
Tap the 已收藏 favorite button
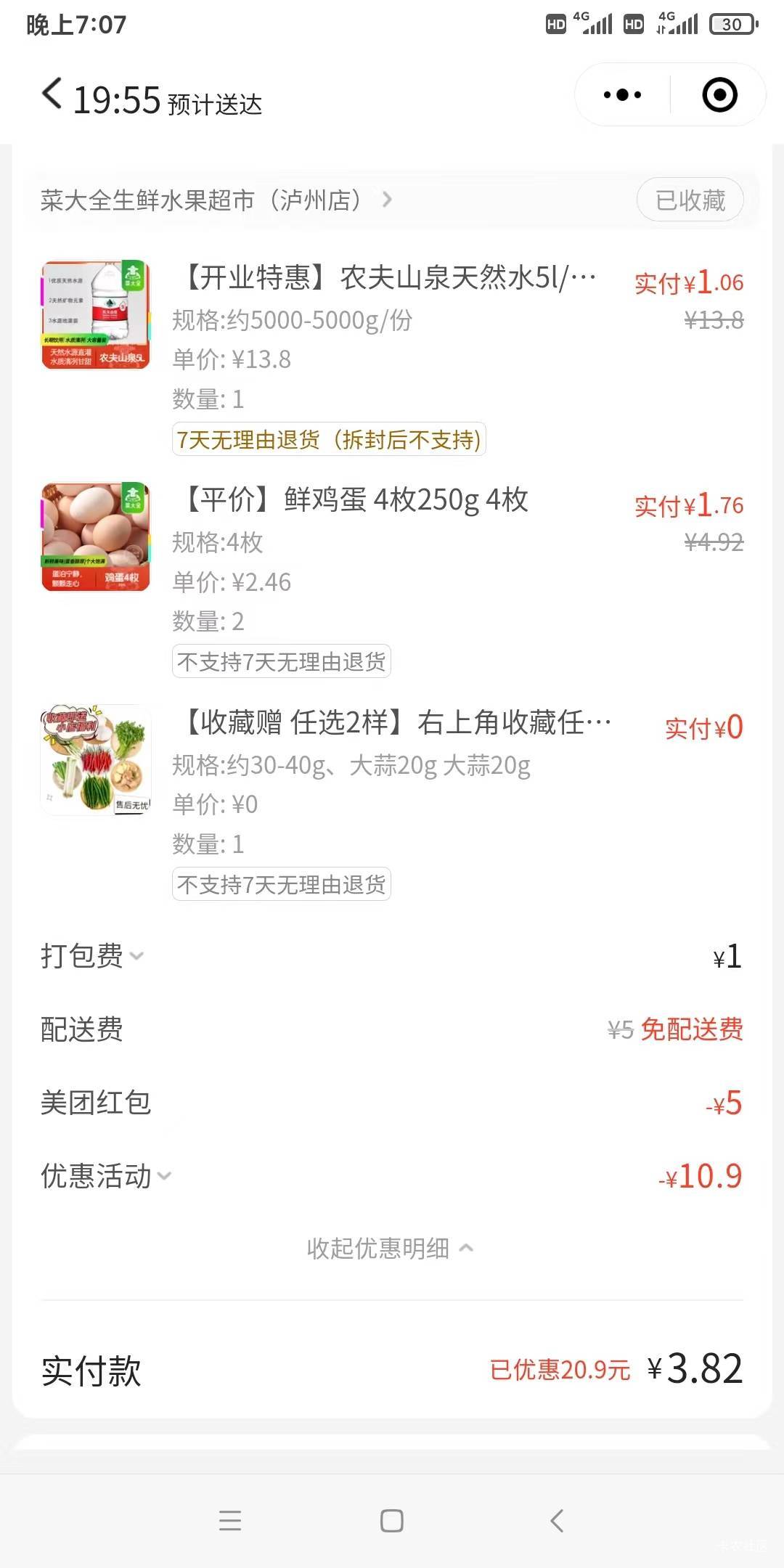tap(690, 200)
